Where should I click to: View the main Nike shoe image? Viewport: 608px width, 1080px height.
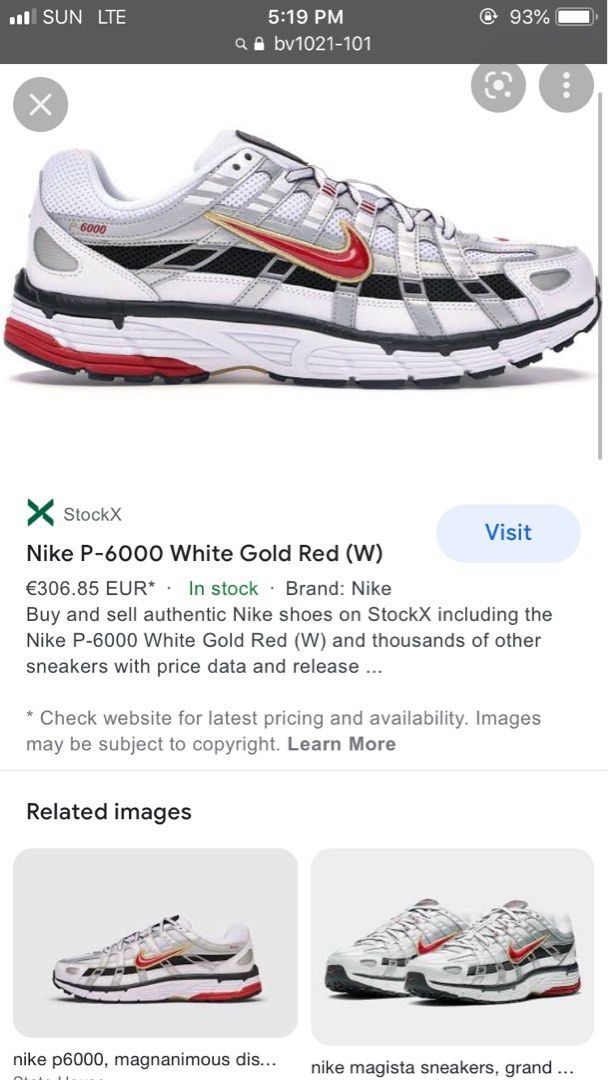304,260
